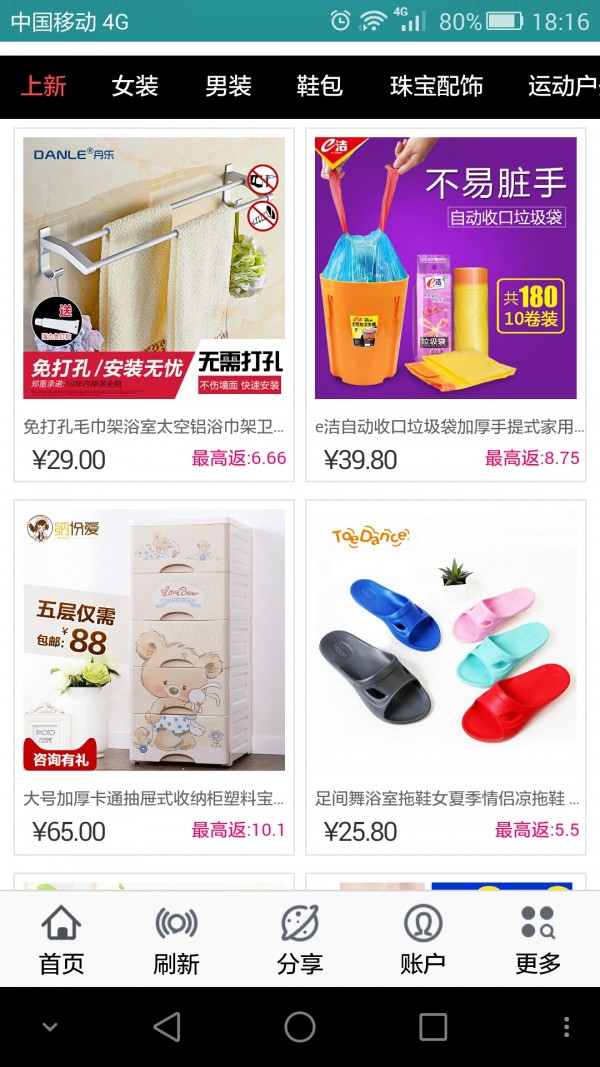Open the 珠宝配饰 tab
600x1067 pixels.
436,86
